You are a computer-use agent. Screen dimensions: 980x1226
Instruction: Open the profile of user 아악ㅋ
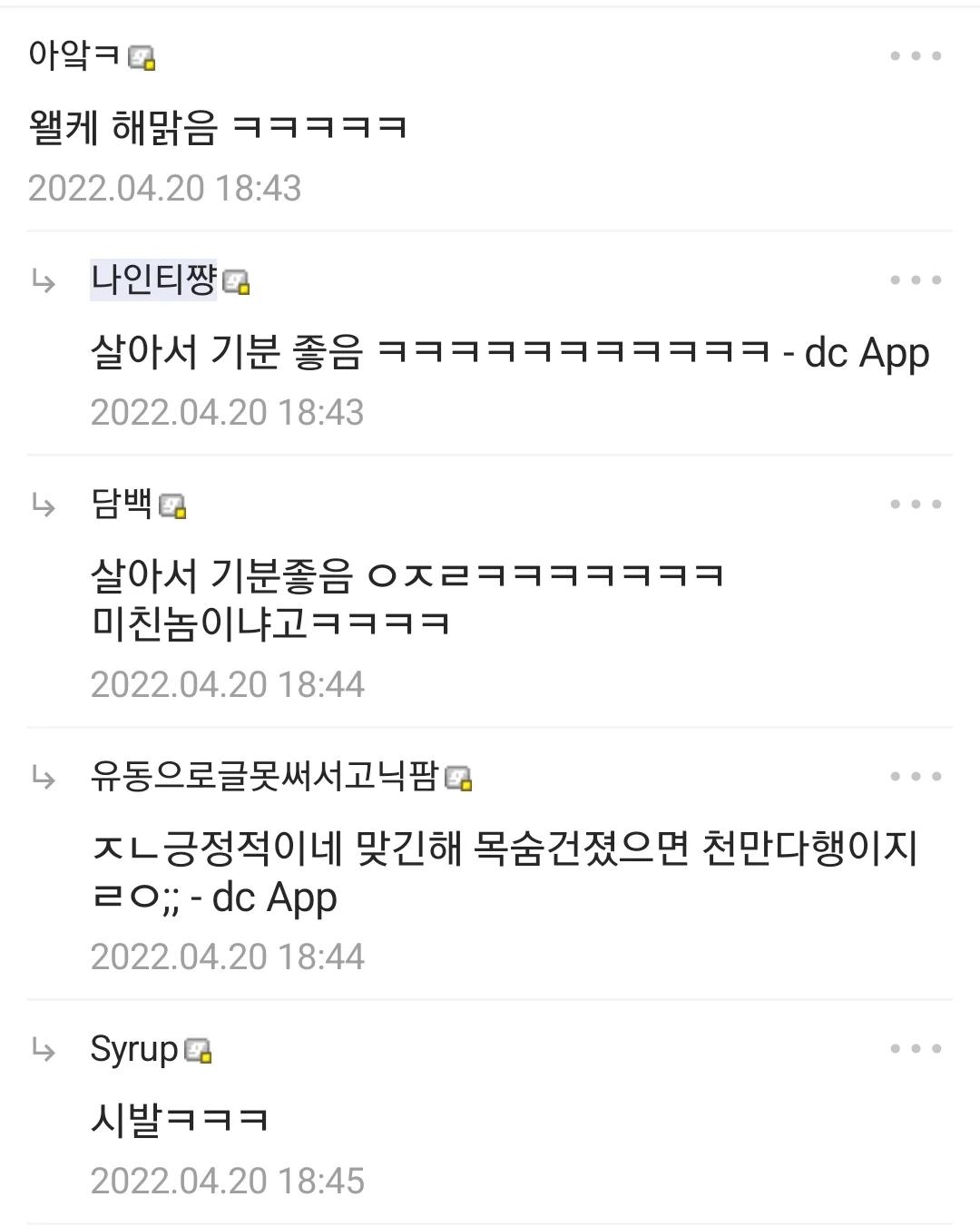74,56
